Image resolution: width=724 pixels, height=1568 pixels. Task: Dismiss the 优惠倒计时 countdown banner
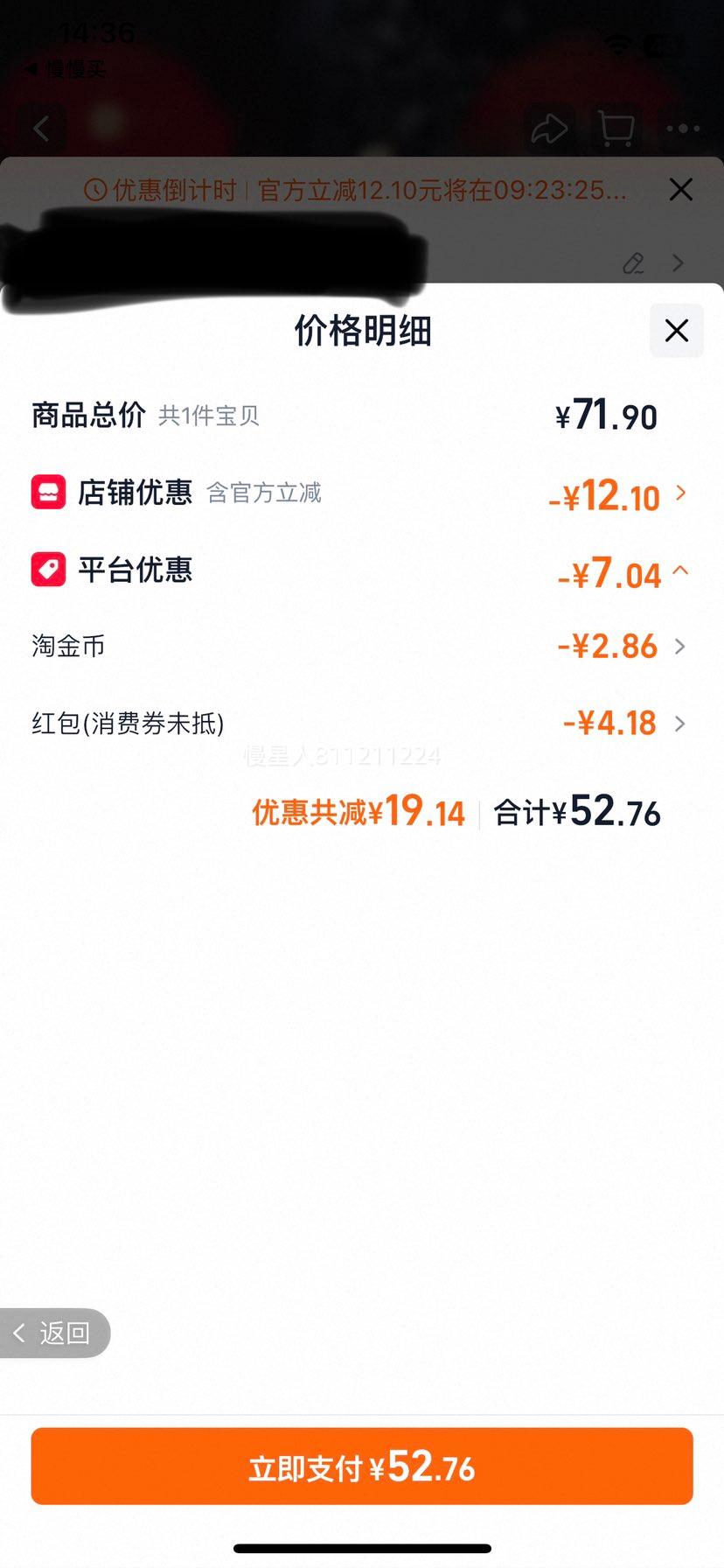(681, 189)
